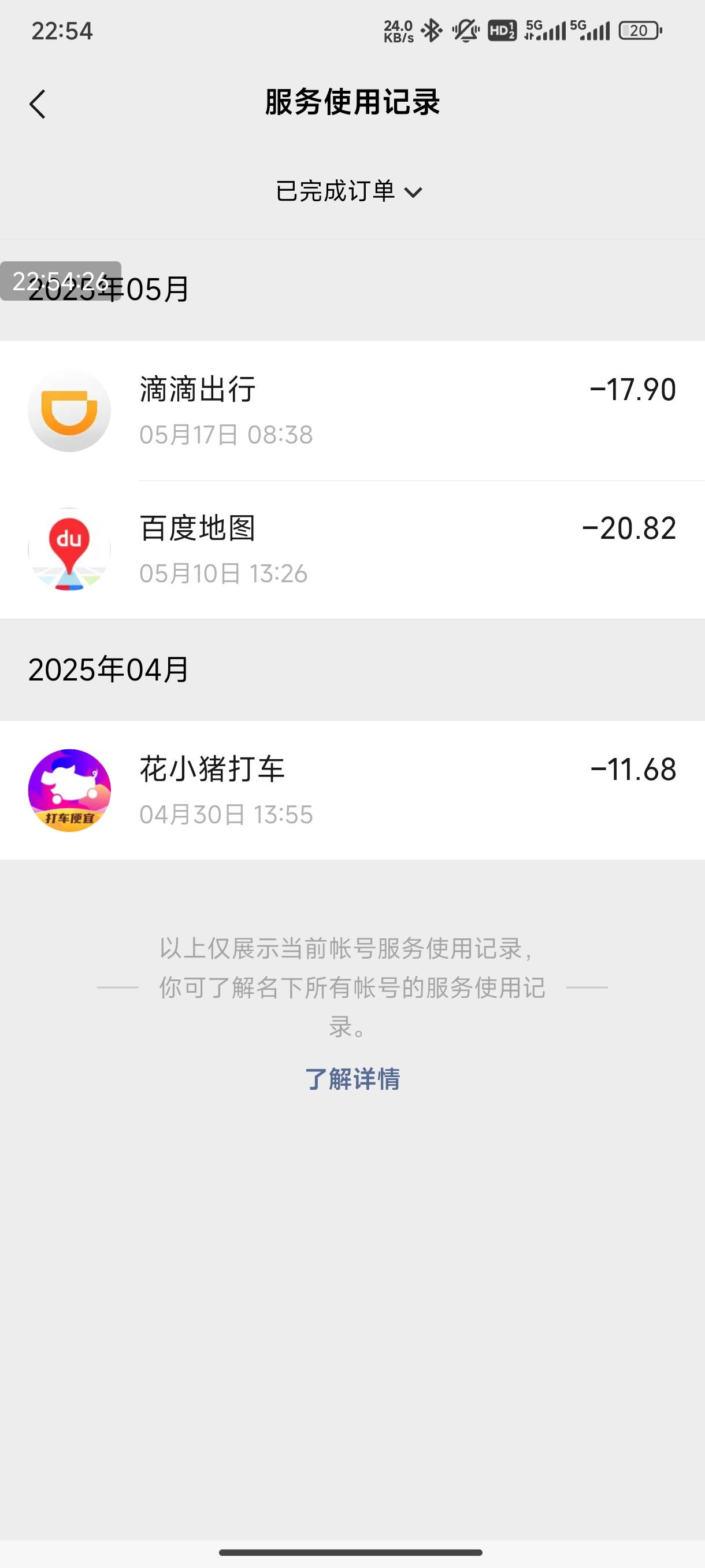Open the 百度地图 order record

[x=352, y=550]
